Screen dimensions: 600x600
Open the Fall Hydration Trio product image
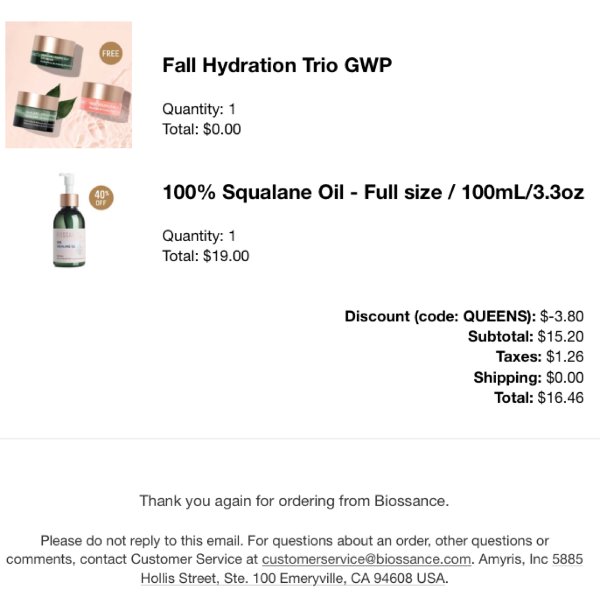click(69, 85)
